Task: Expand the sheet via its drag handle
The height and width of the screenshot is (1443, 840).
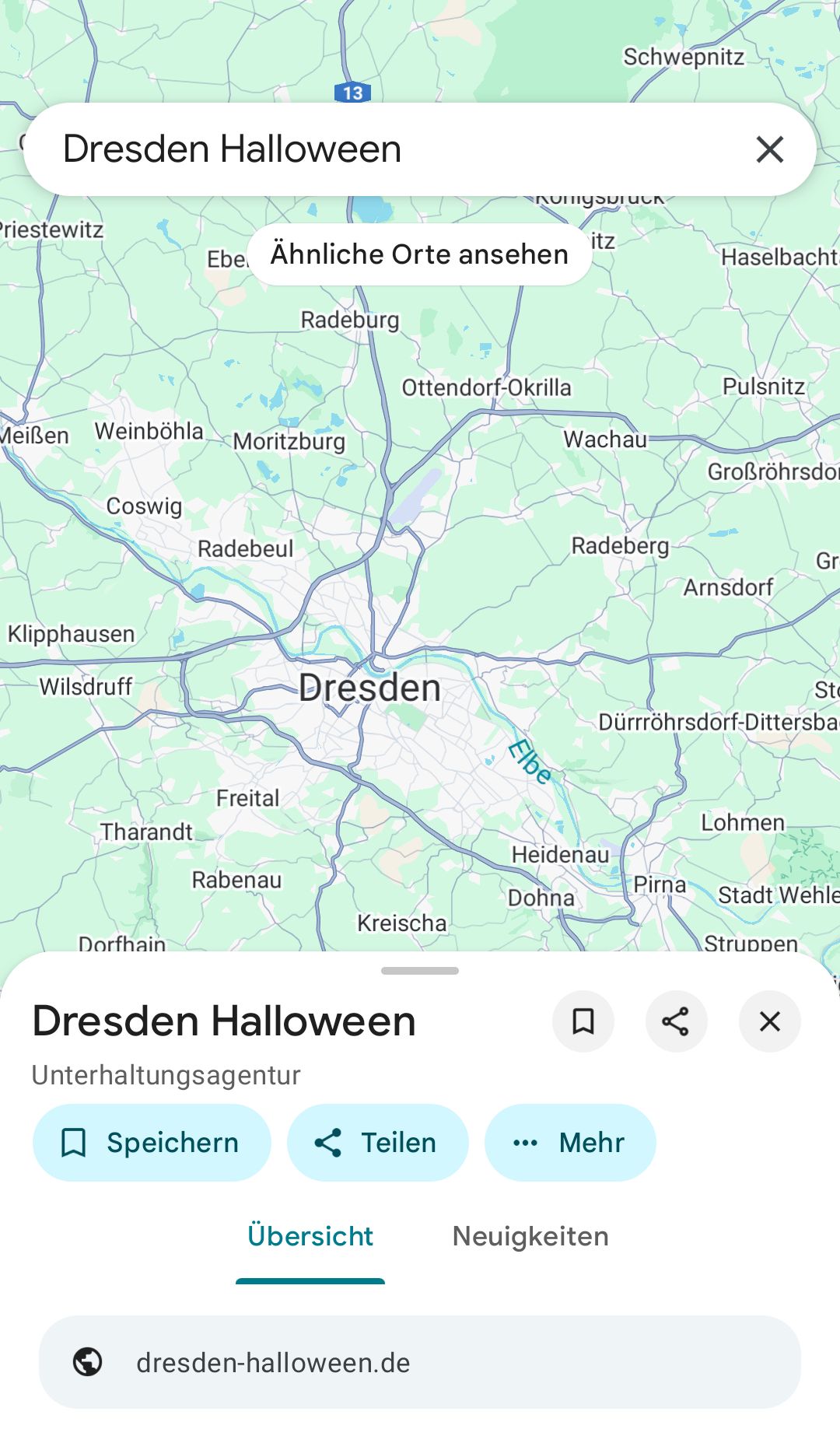Action: coord(420,970)
